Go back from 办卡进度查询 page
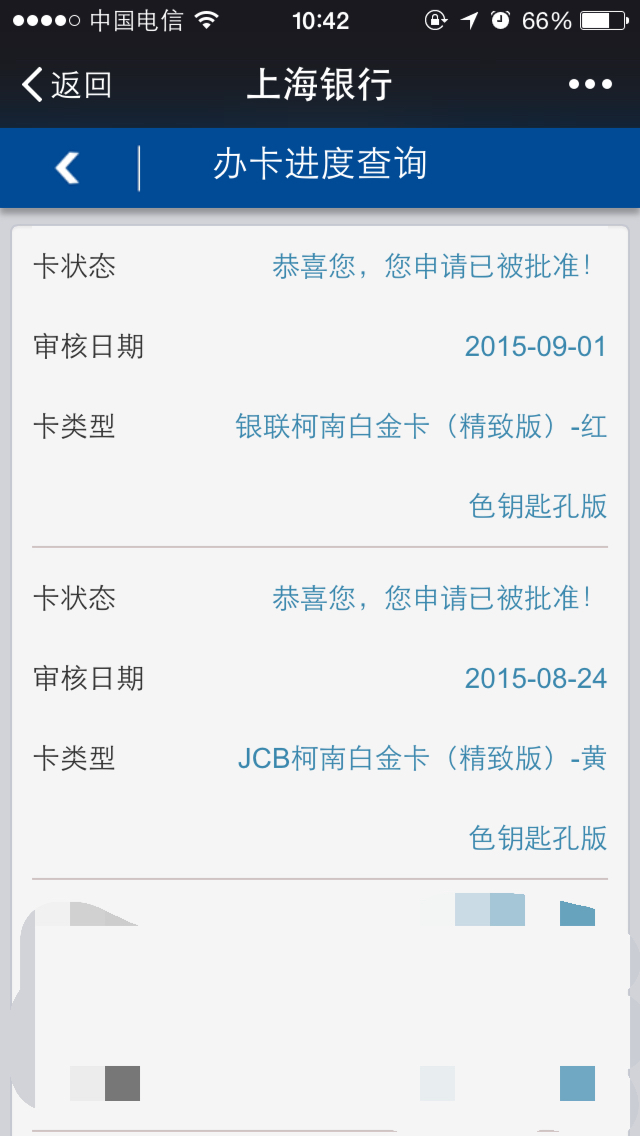Screen dimensions: 640x1136 (67, 168)
